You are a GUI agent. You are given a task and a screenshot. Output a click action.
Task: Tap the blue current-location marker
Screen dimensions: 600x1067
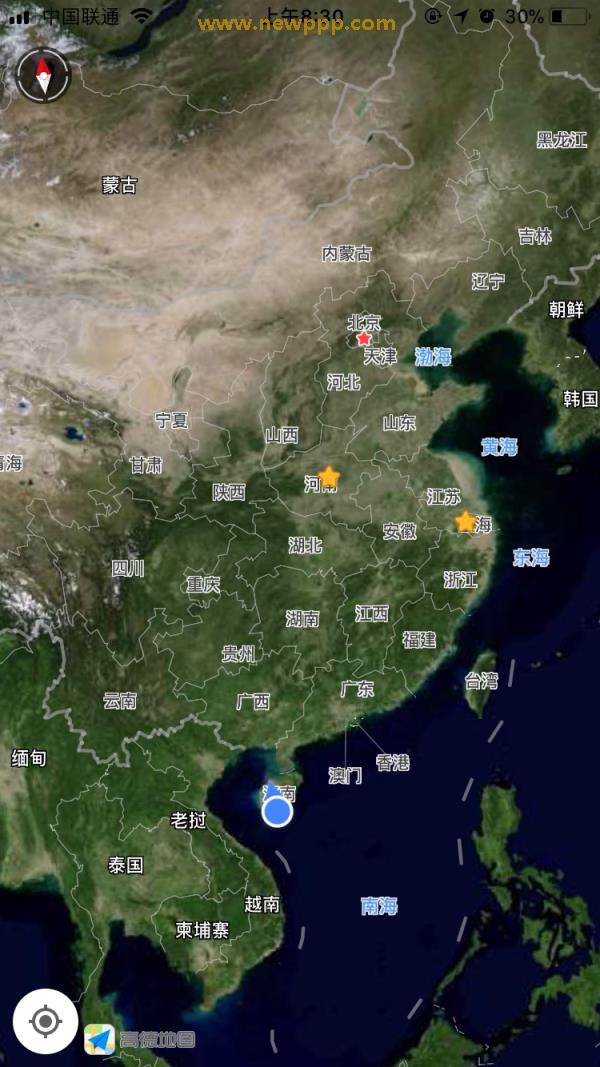click(x=277, y=811)
